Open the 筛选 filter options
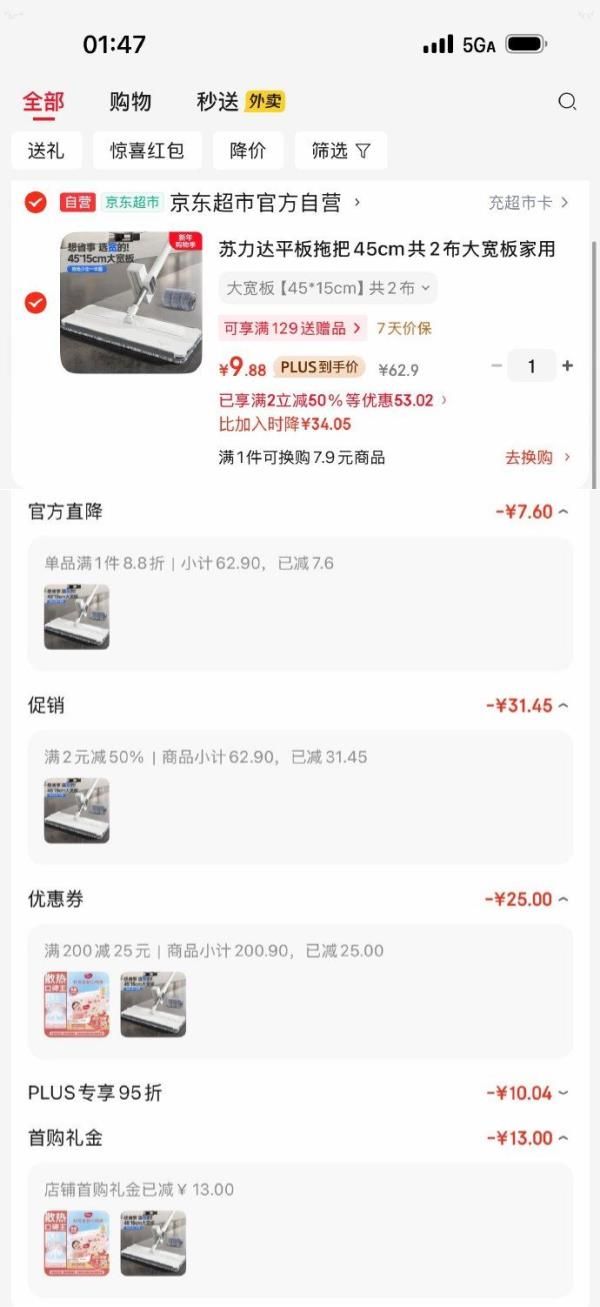 (340, 150)
